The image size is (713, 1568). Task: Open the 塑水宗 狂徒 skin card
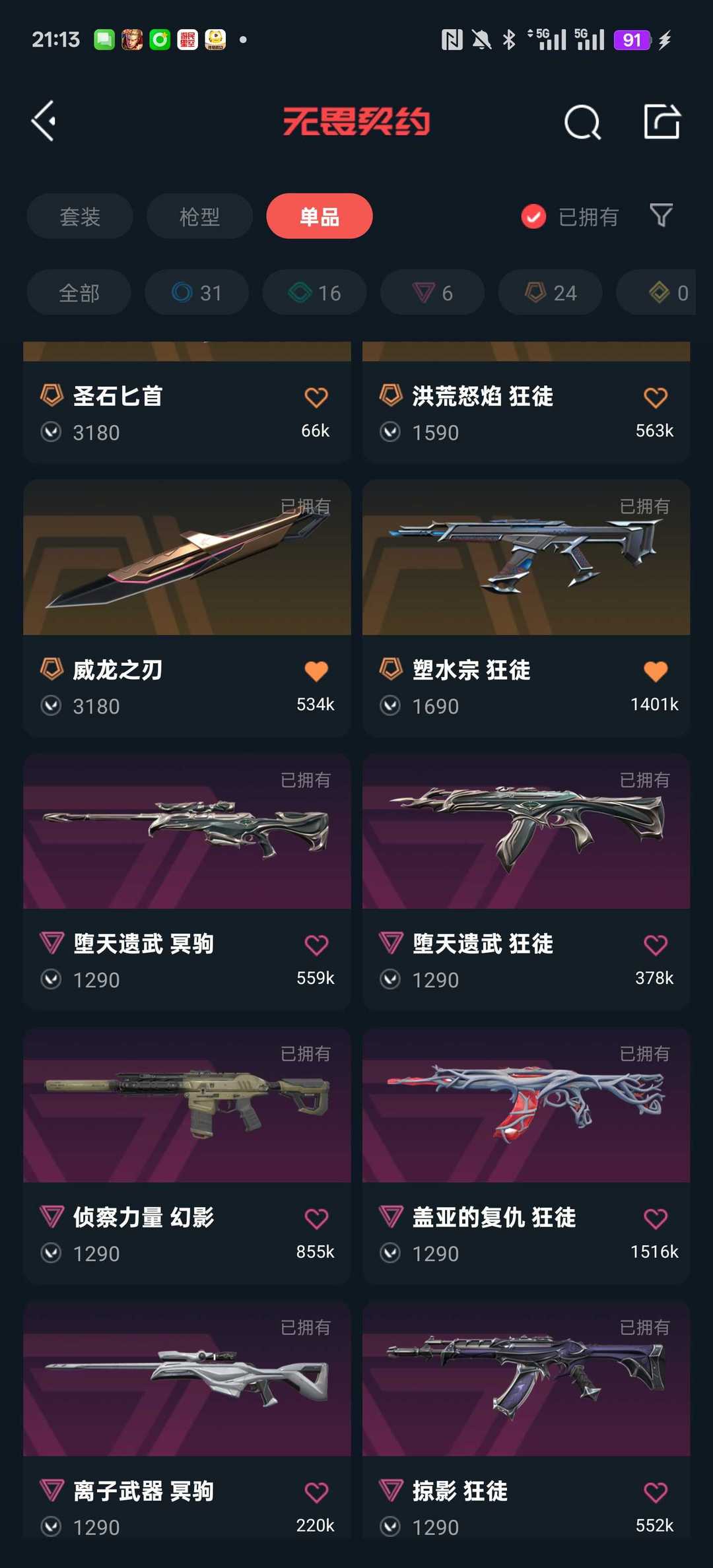coord(526,608)
